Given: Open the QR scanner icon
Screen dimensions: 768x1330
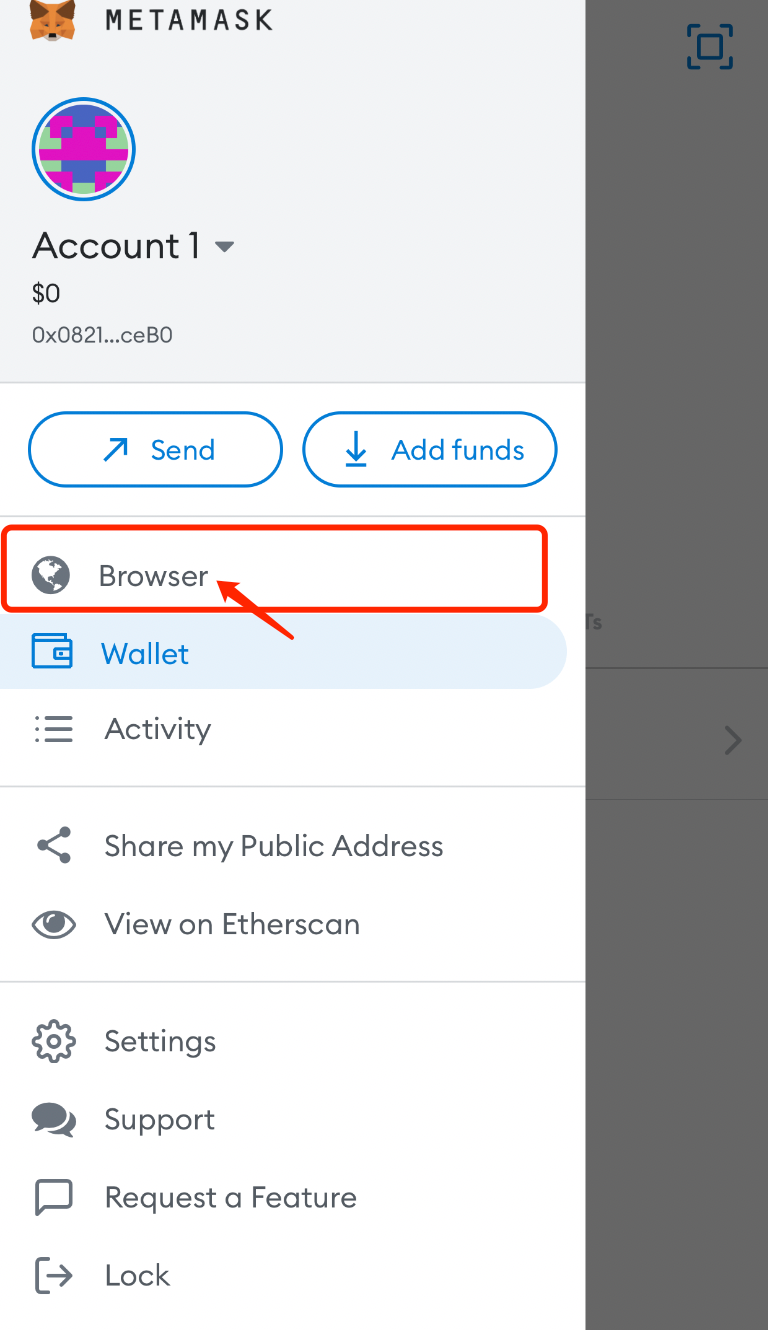Looking at the screenshot, I should [x=710, y=46].
